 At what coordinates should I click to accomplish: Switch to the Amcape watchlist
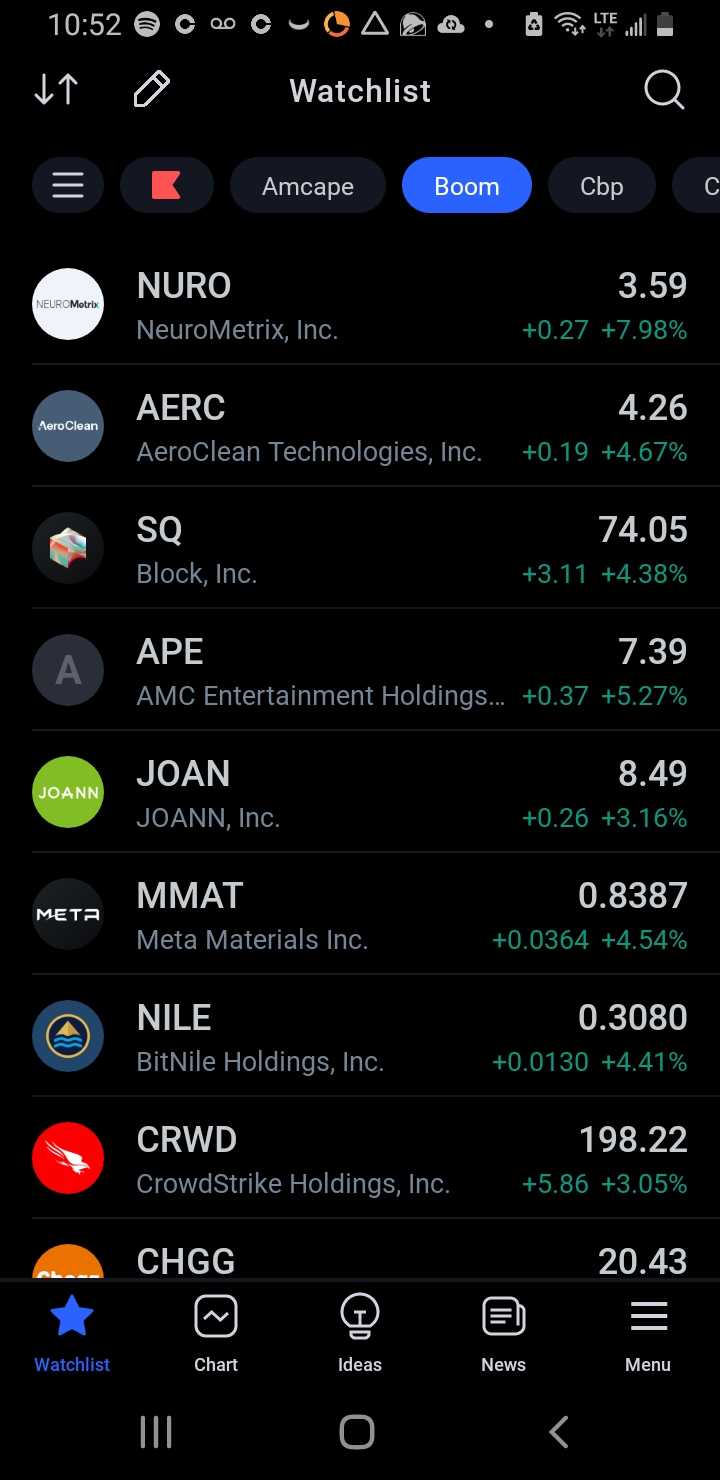(308, 186)
